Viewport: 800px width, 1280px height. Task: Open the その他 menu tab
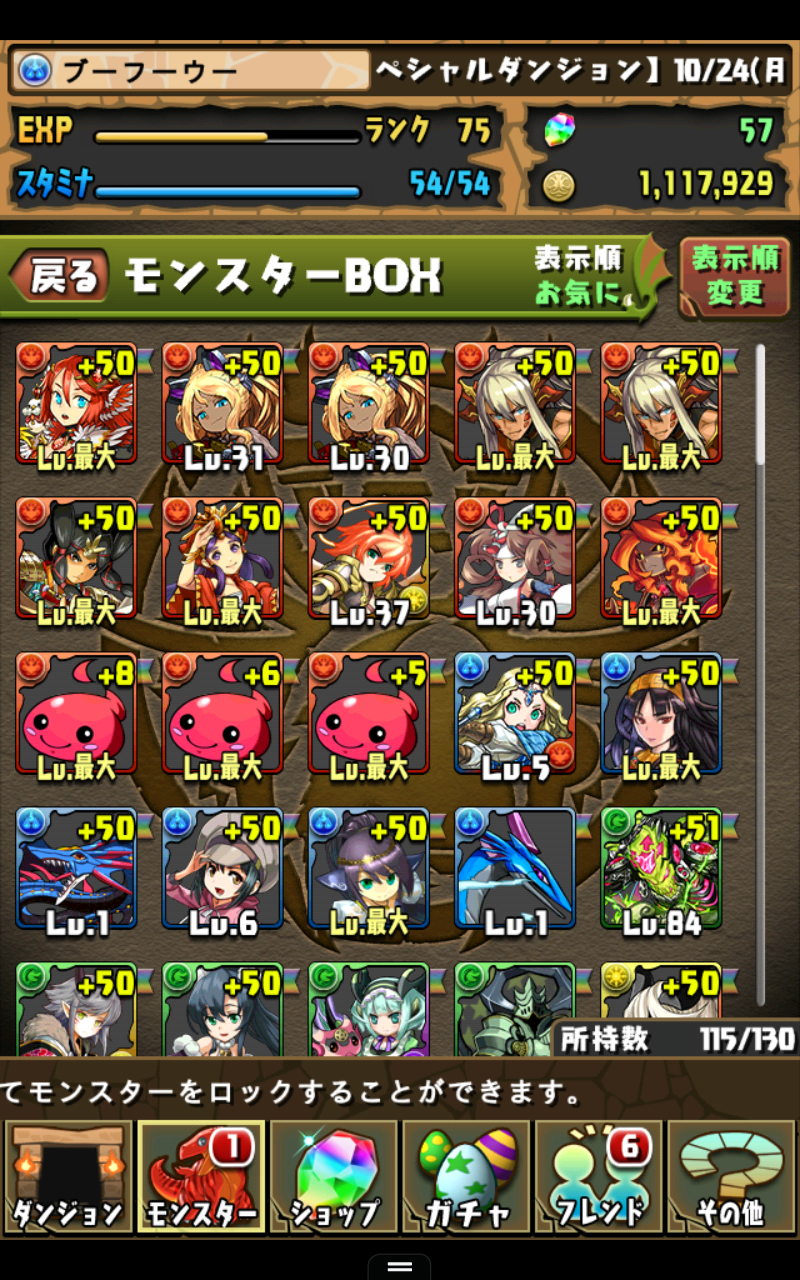(x=732, y=1176)
